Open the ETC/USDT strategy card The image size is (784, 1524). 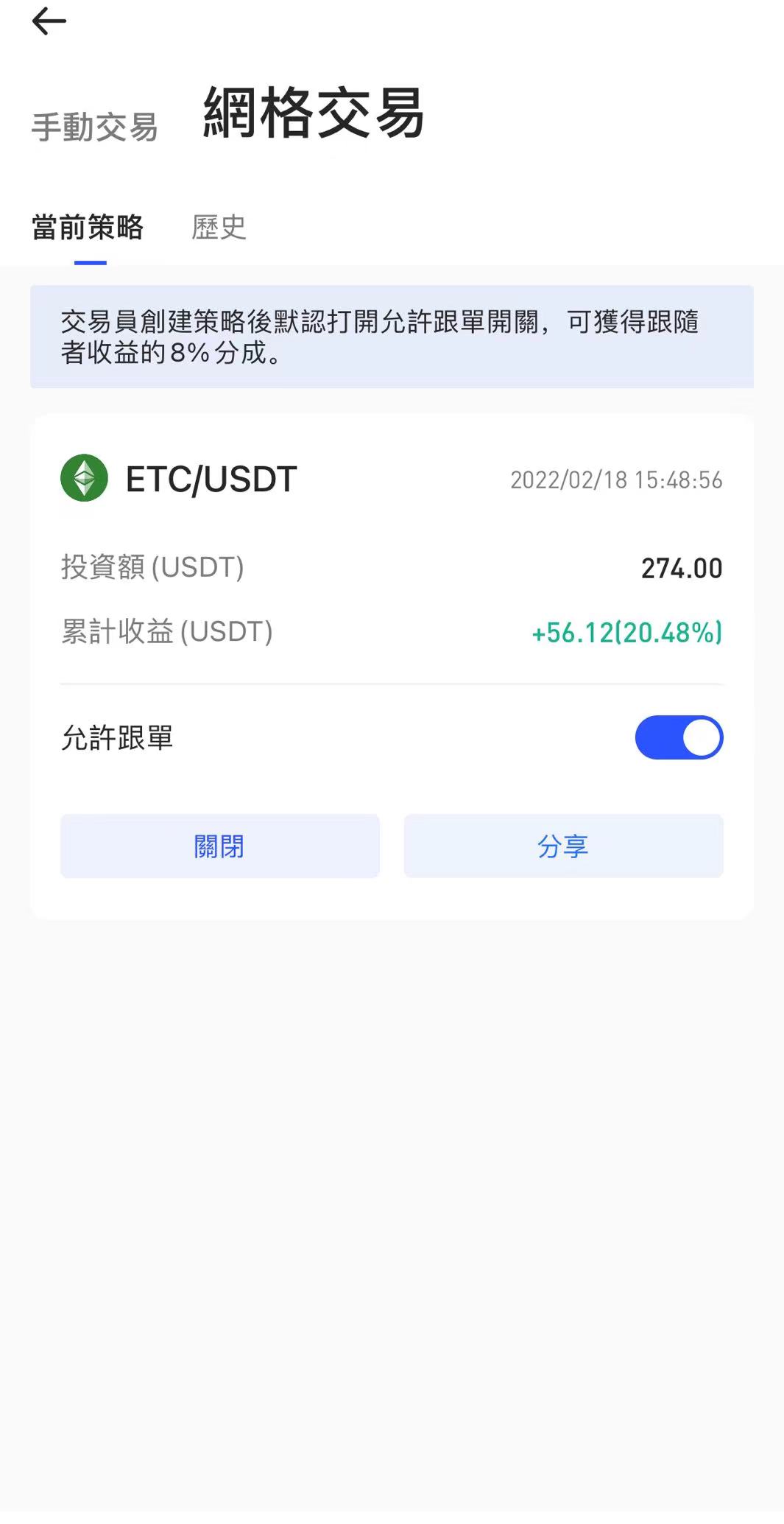[211, 480]
